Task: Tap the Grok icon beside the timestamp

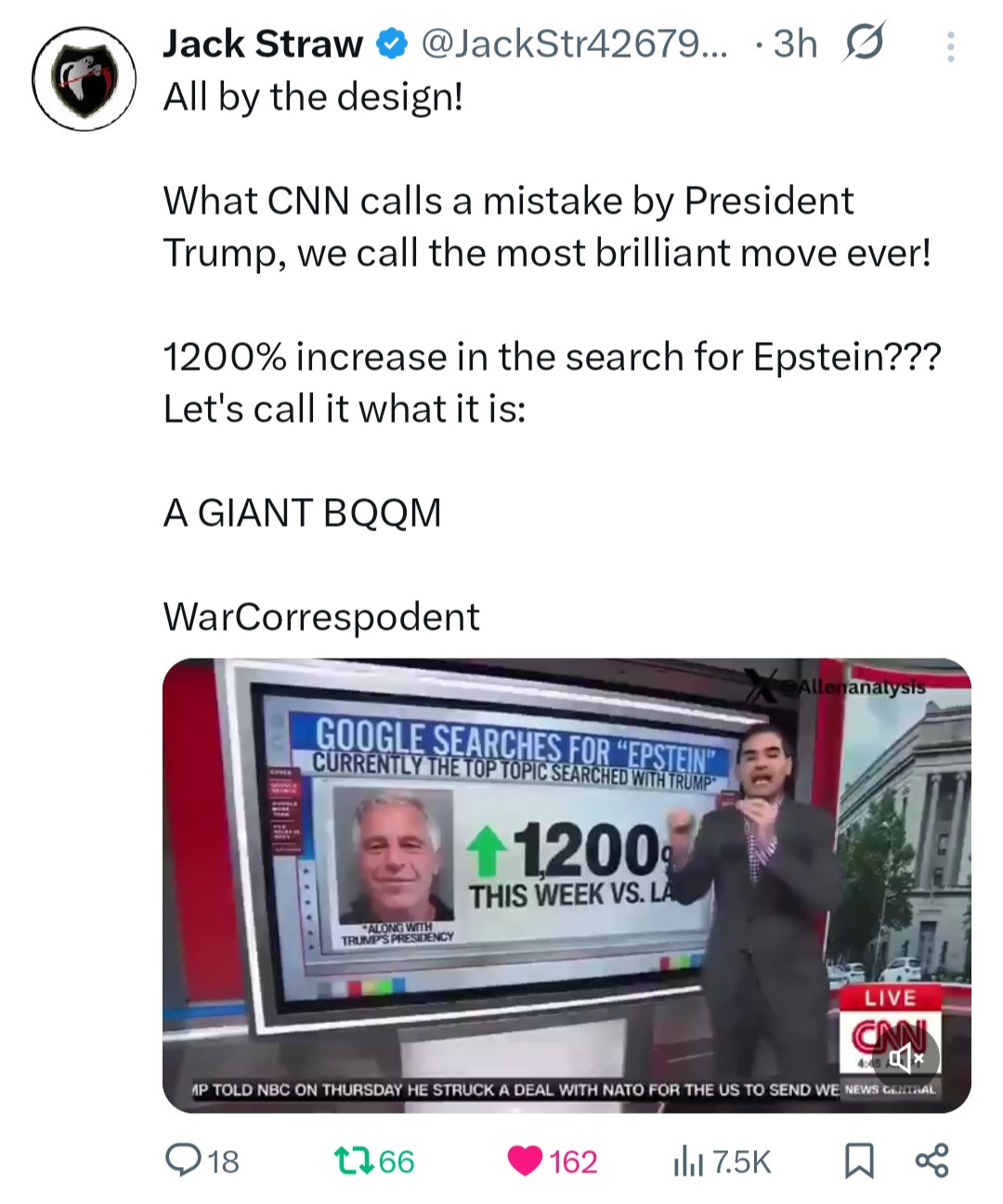Action: coord(864,43)
